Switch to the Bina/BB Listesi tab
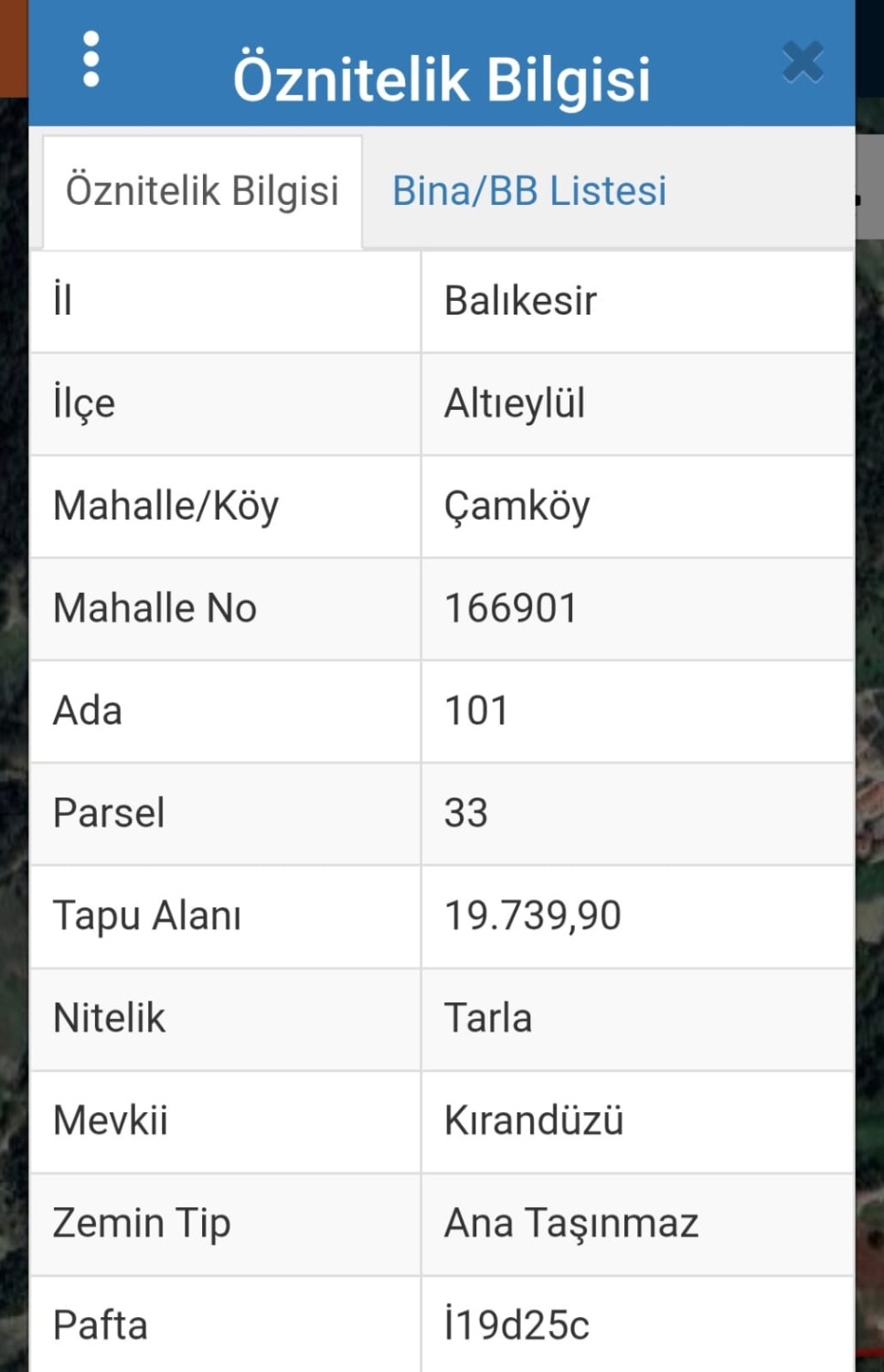 528,192
